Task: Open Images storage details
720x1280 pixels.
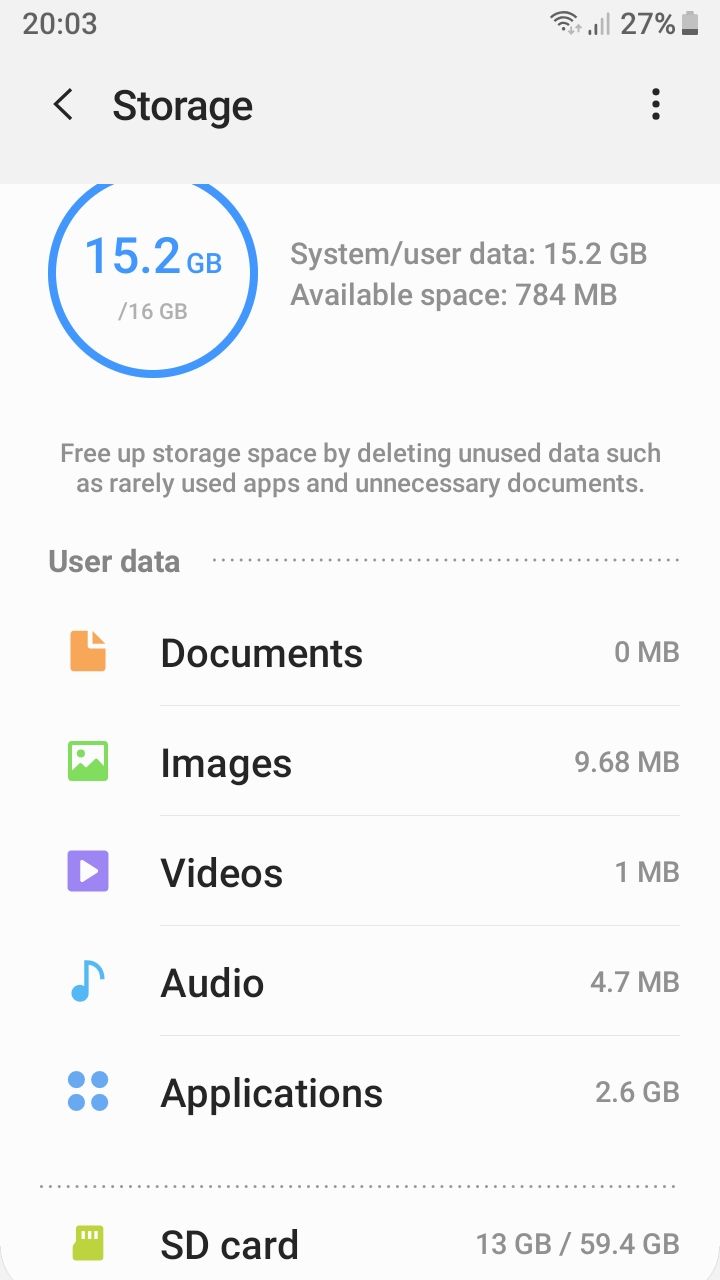Action: pos(360,763)
